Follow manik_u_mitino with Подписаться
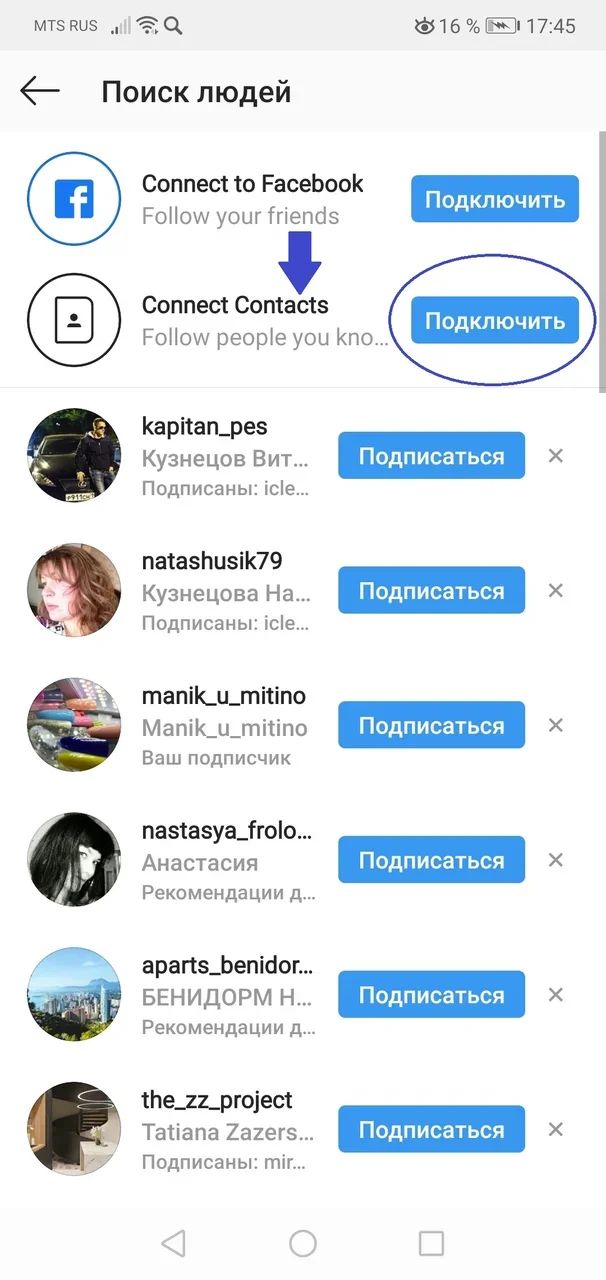The image size is (606, 1280). coord(431,726)
